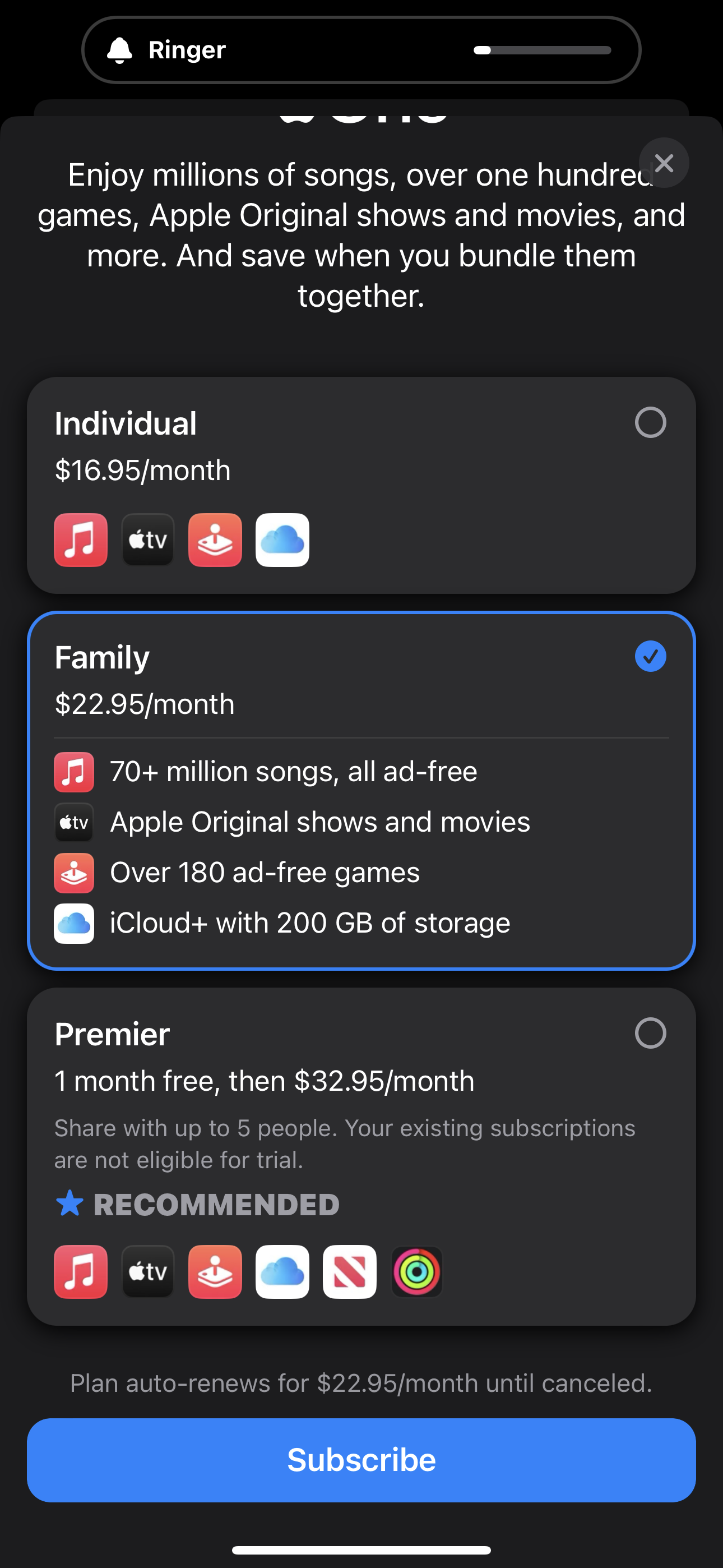Tap the Family plan's checked radio button
The height and width of the screenshot is (1568, 723).
[650, 656]
